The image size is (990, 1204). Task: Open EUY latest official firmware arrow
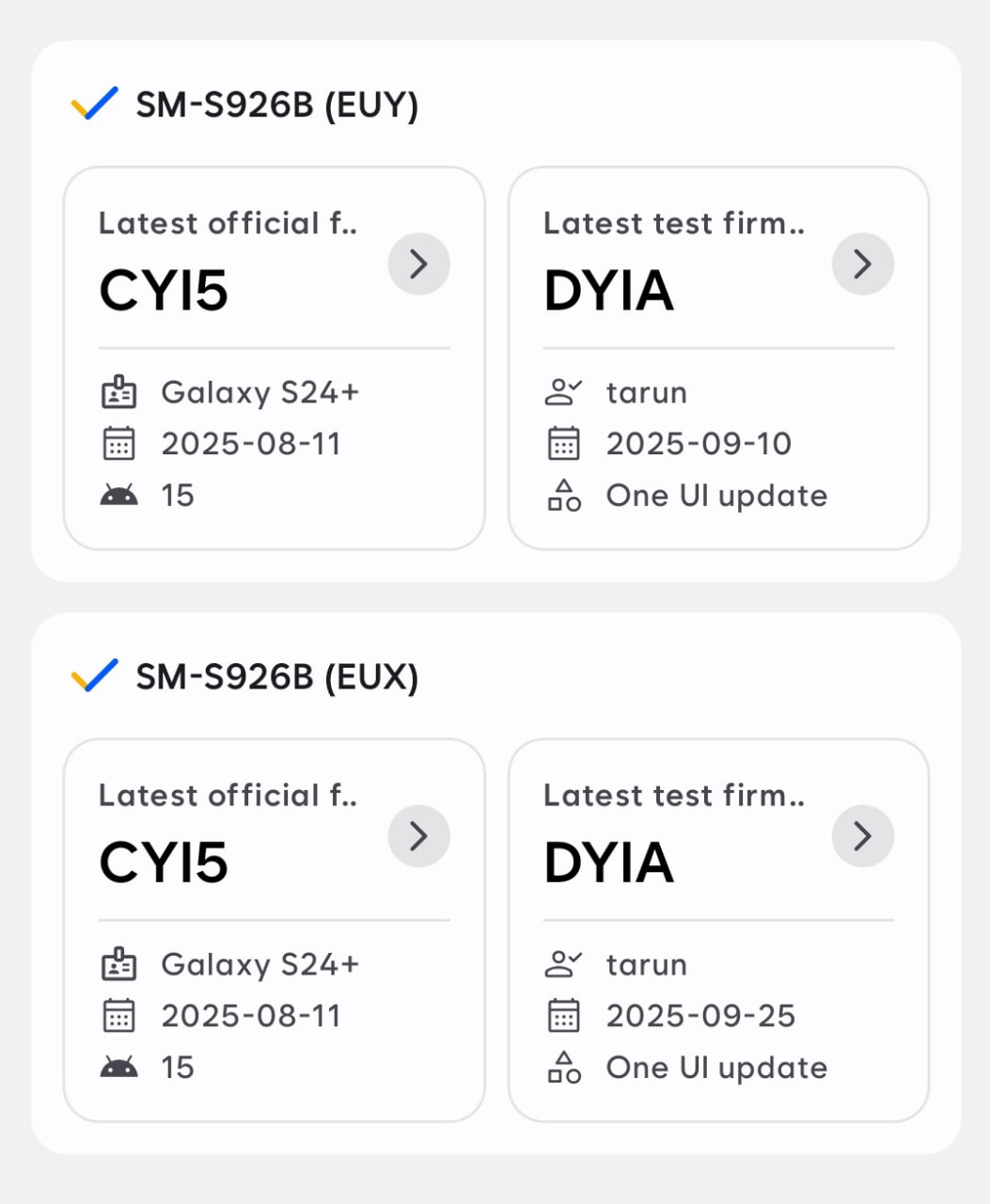tap(418, 263)
